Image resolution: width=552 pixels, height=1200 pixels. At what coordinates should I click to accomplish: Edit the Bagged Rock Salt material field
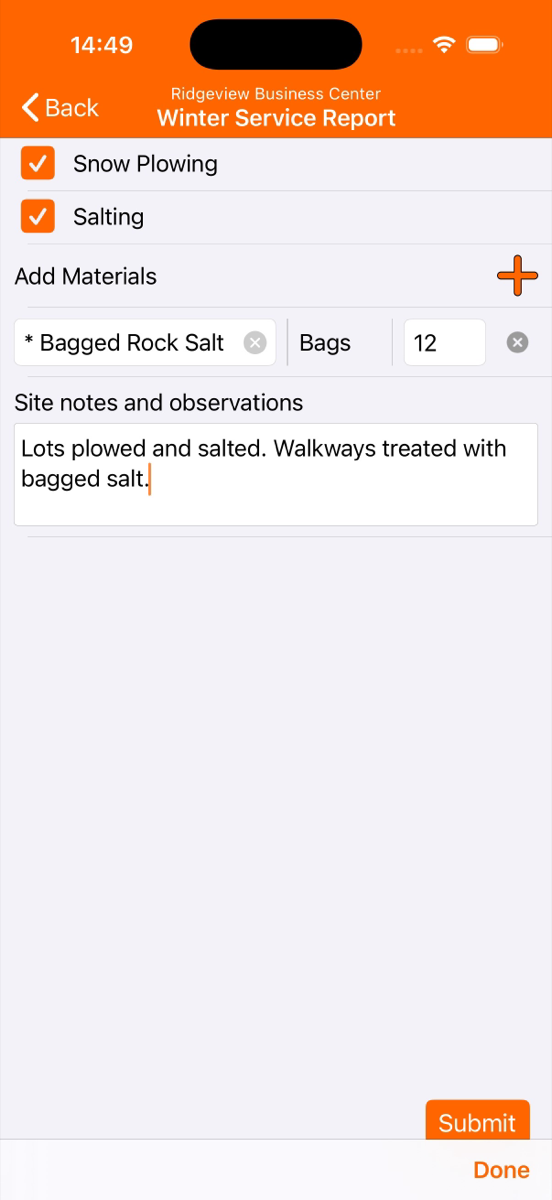point(145,343)
